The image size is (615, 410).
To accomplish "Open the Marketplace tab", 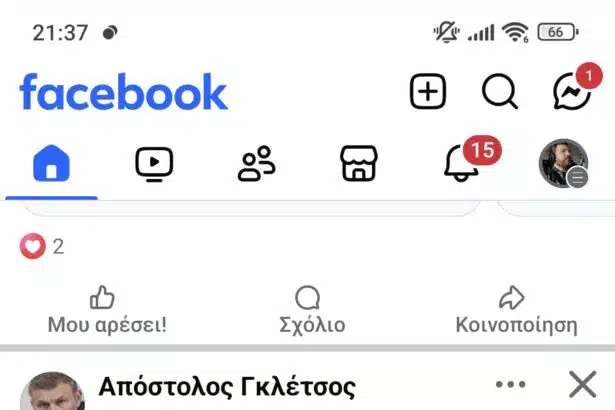I will 358,163.
